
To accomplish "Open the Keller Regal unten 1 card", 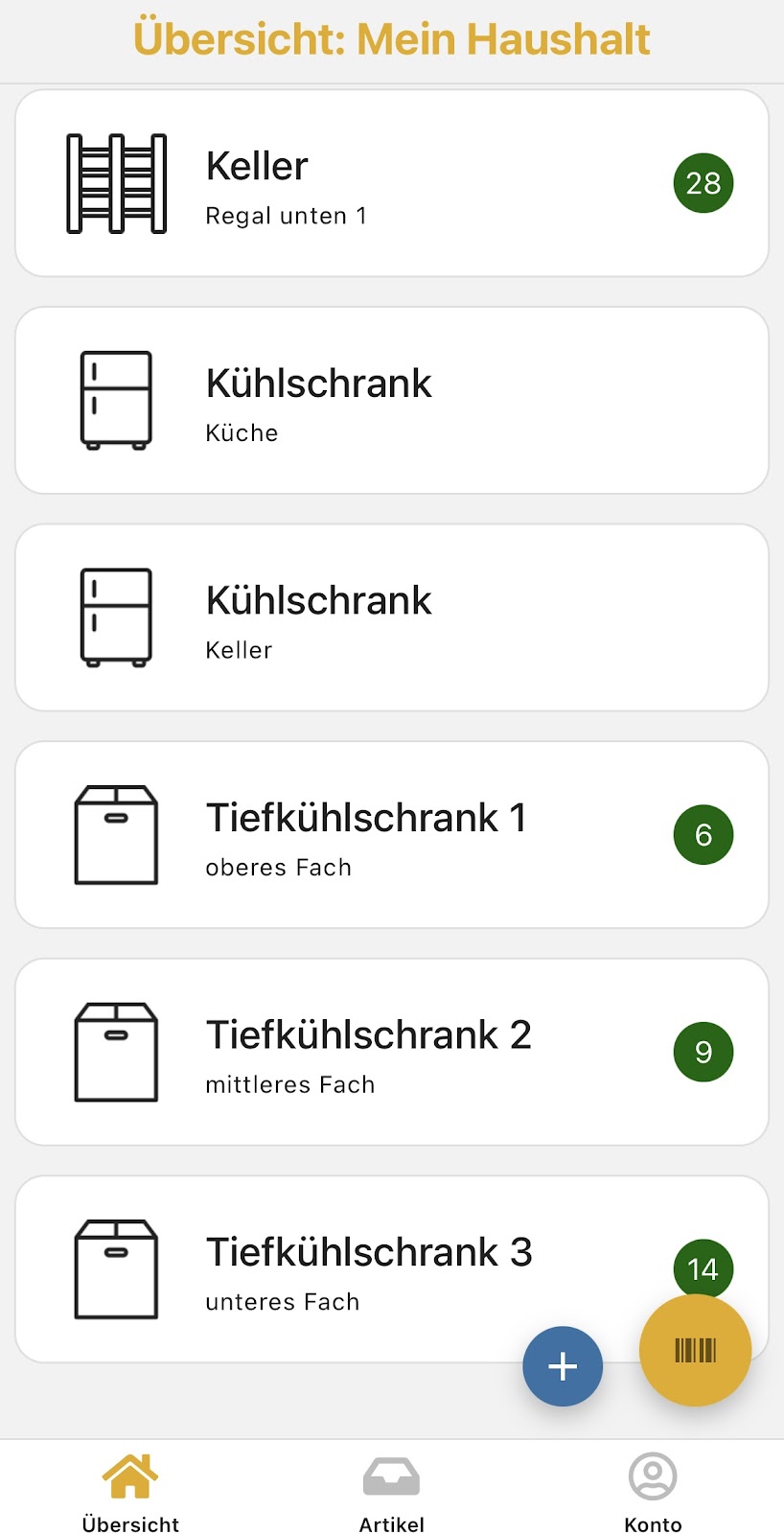I will (x=392, y=183).
